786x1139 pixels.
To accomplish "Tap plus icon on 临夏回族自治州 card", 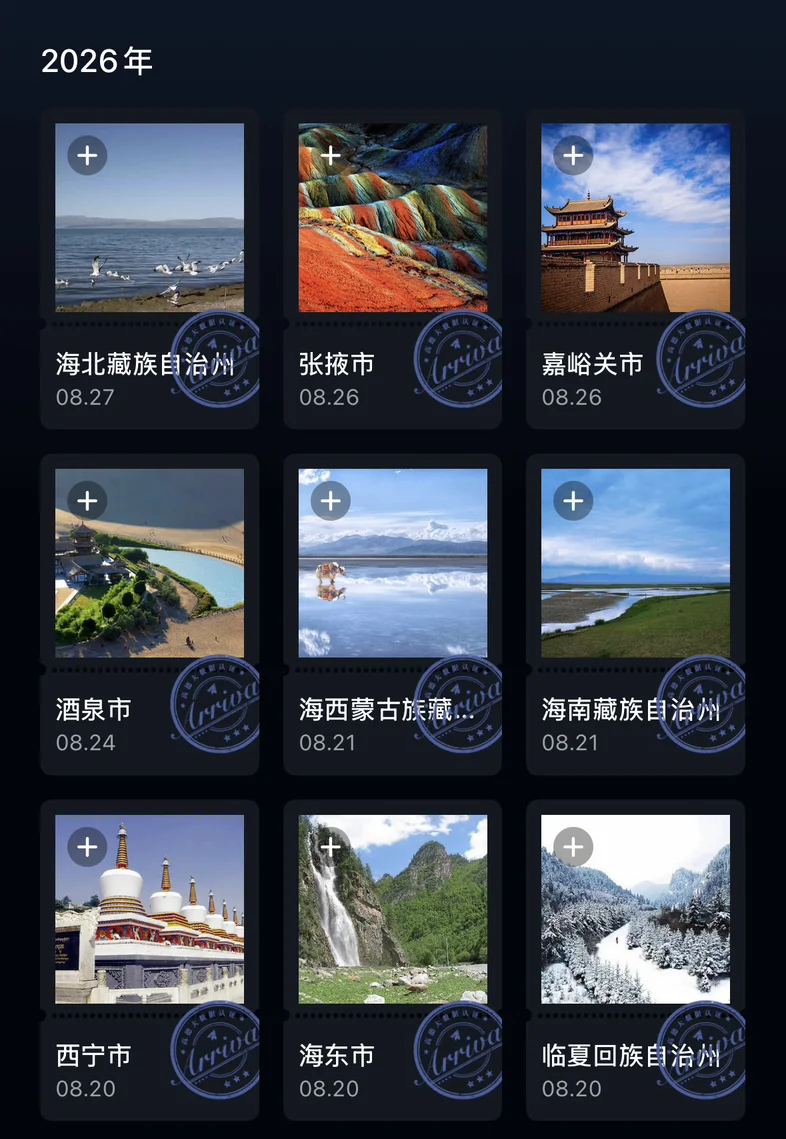I will (573, 846).
